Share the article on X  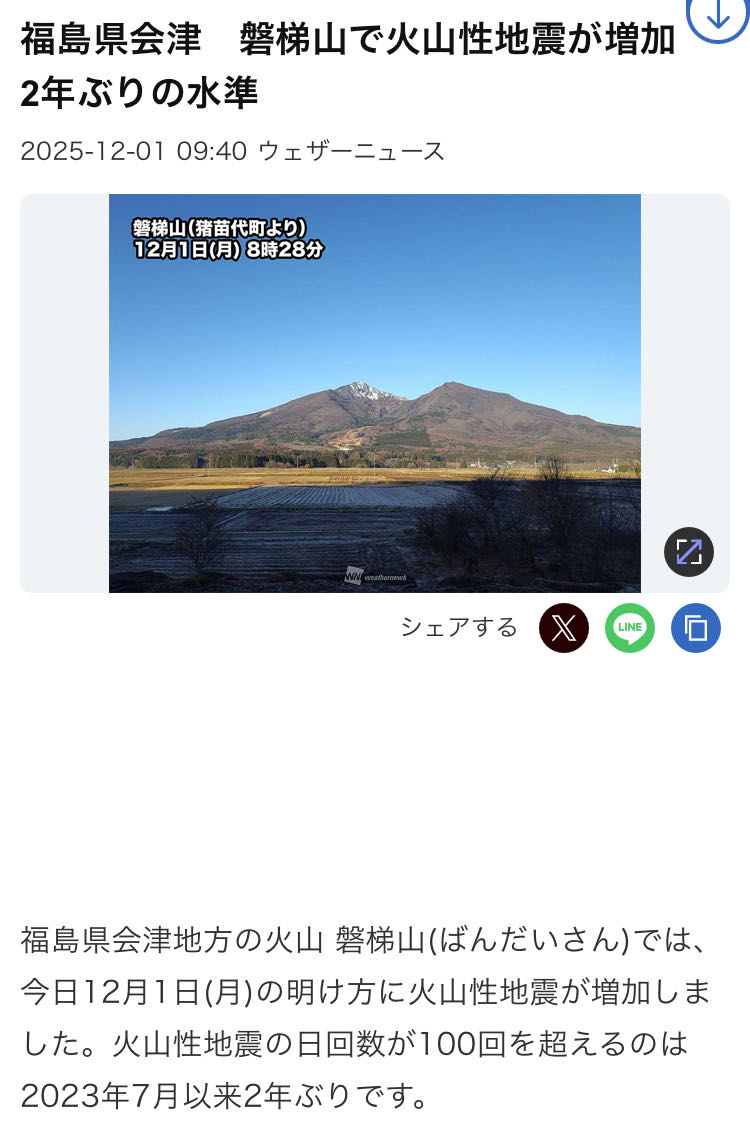pos(564,628)
